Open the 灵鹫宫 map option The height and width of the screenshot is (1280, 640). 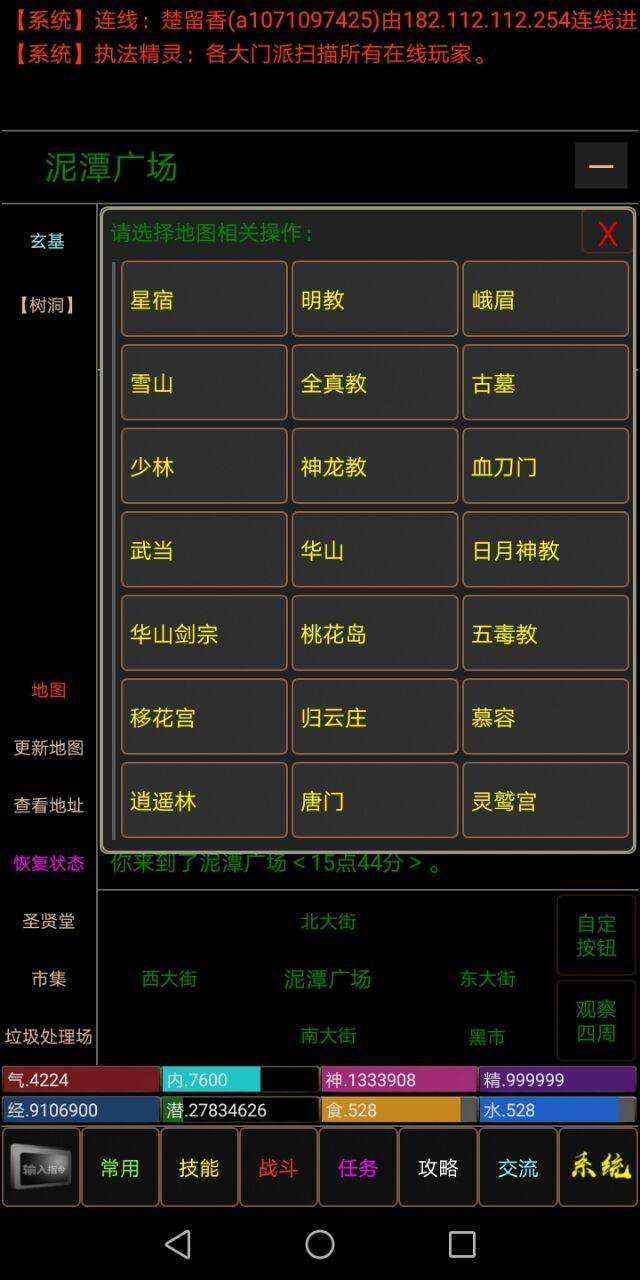tap(545, 800)
